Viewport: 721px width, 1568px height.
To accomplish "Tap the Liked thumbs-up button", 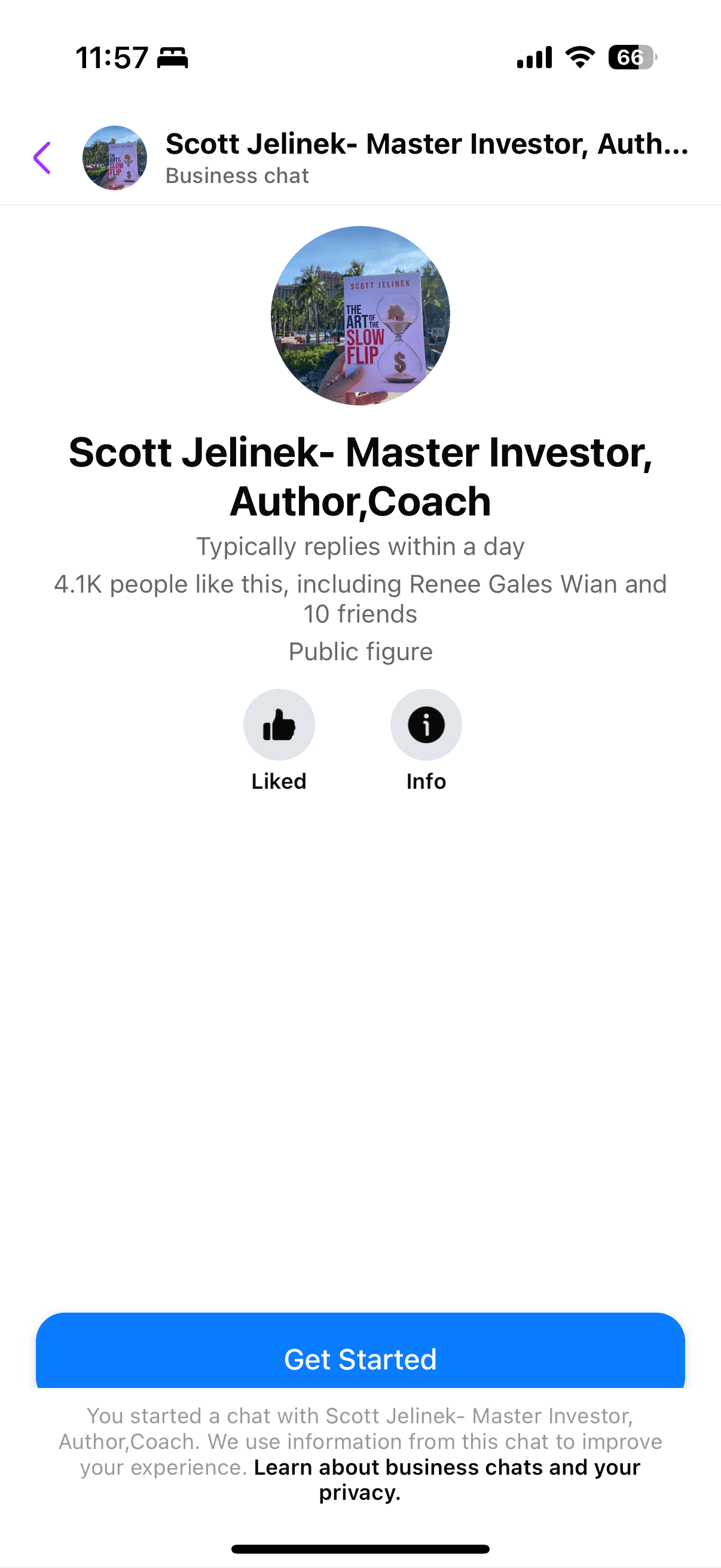I will [279, 724].
